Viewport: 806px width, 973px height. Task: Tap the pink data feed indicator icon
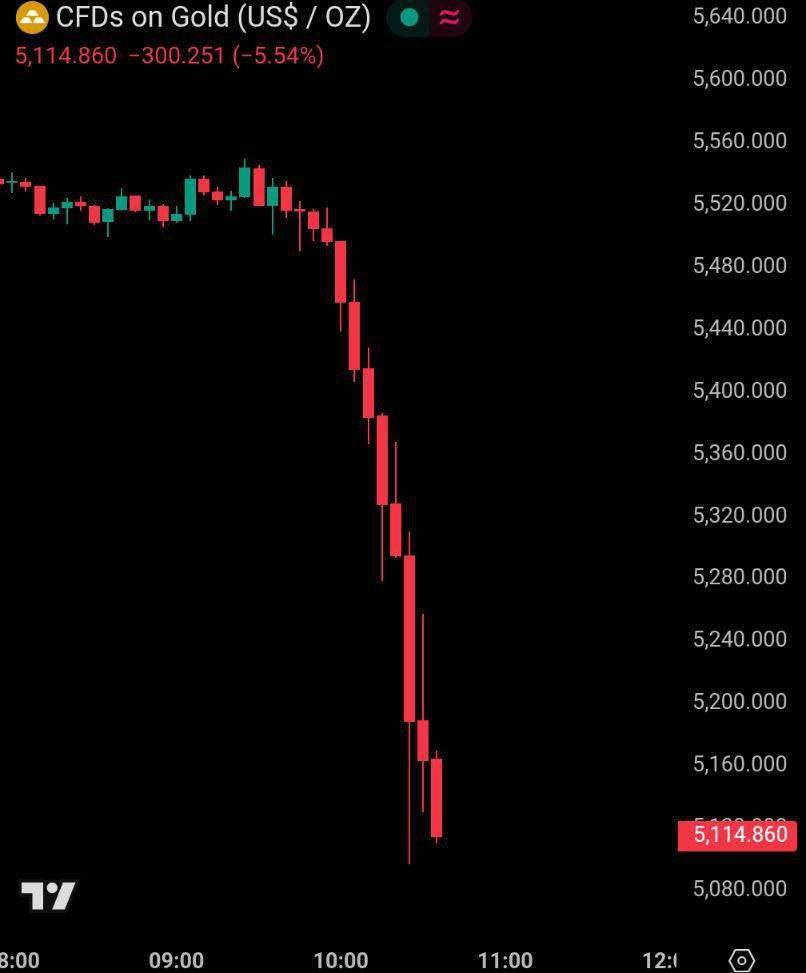450,17
